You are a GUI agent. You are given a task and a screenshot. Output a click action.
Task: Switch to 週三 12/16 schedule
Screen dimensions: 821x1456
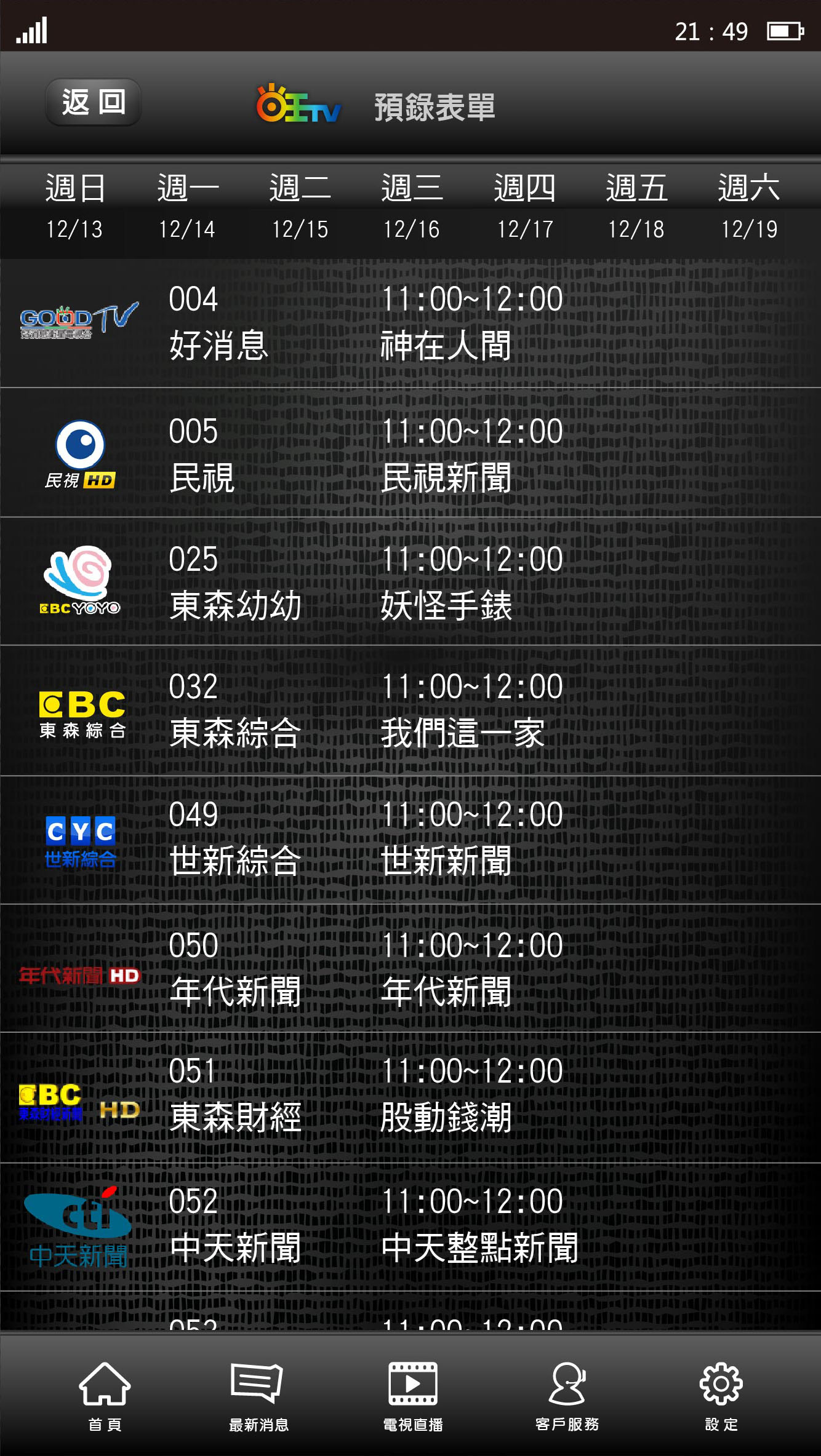coord(412,207)
